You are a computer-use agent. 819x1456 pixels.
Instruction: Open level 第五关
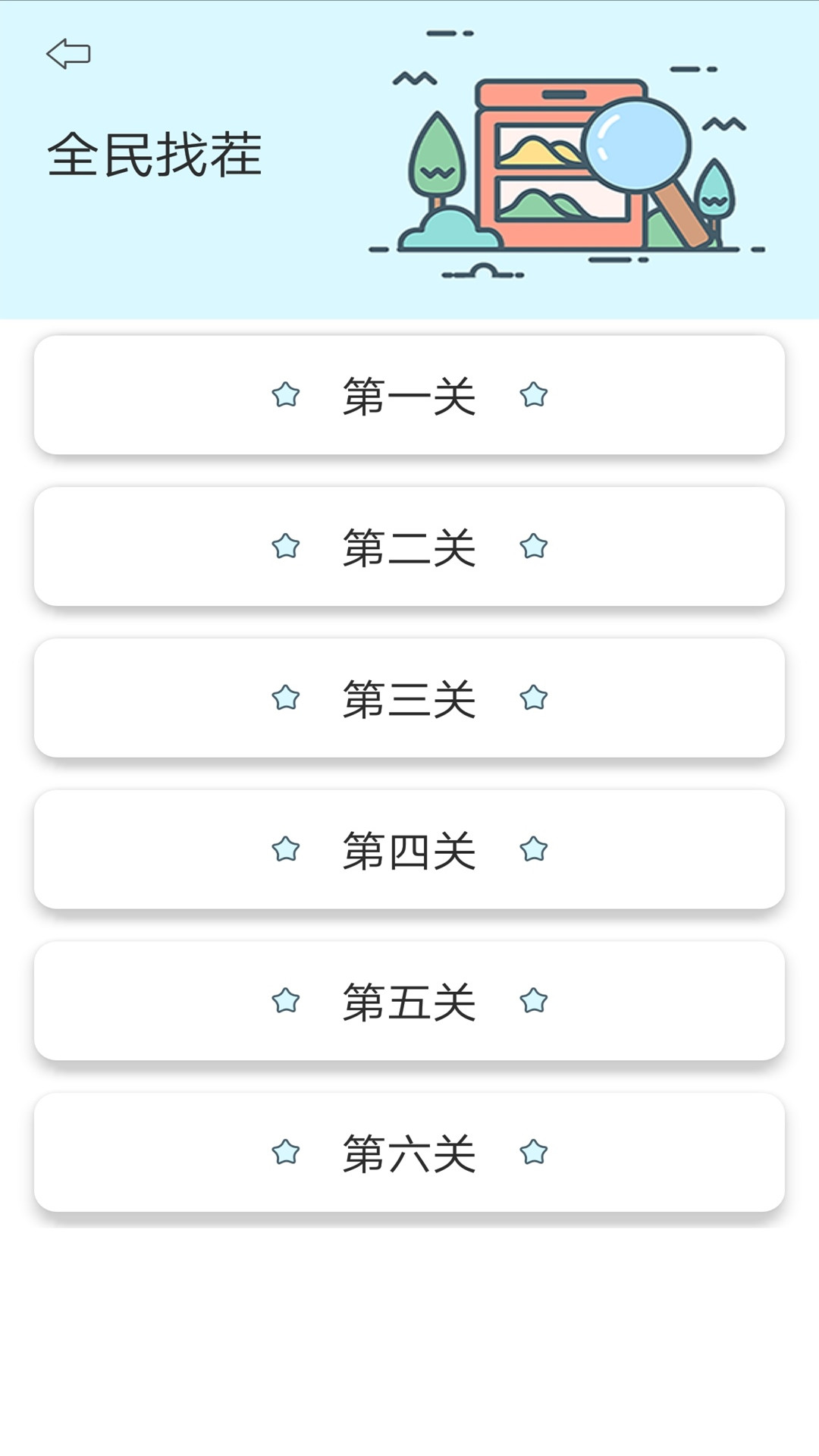click(x=409, y=1002)
